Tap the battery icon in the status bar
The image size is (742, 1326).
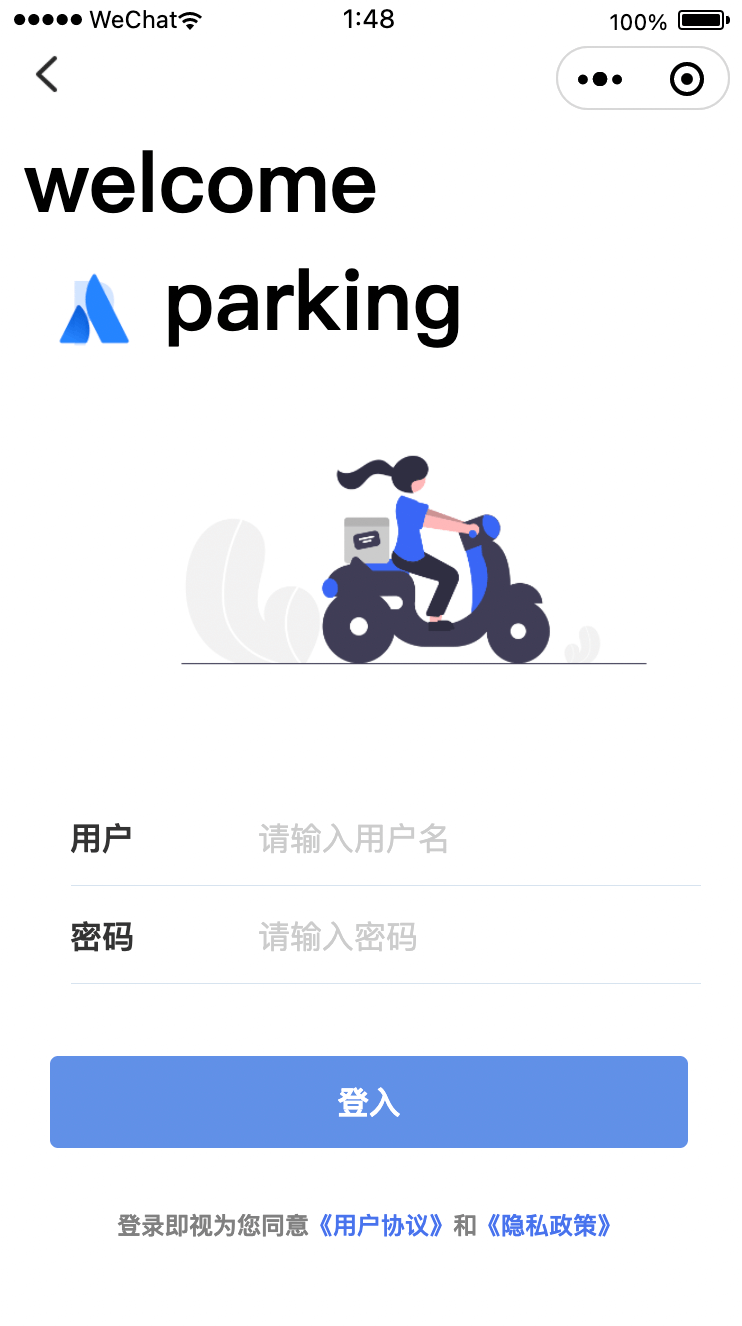pyautogui.click(x=706, y=18)
